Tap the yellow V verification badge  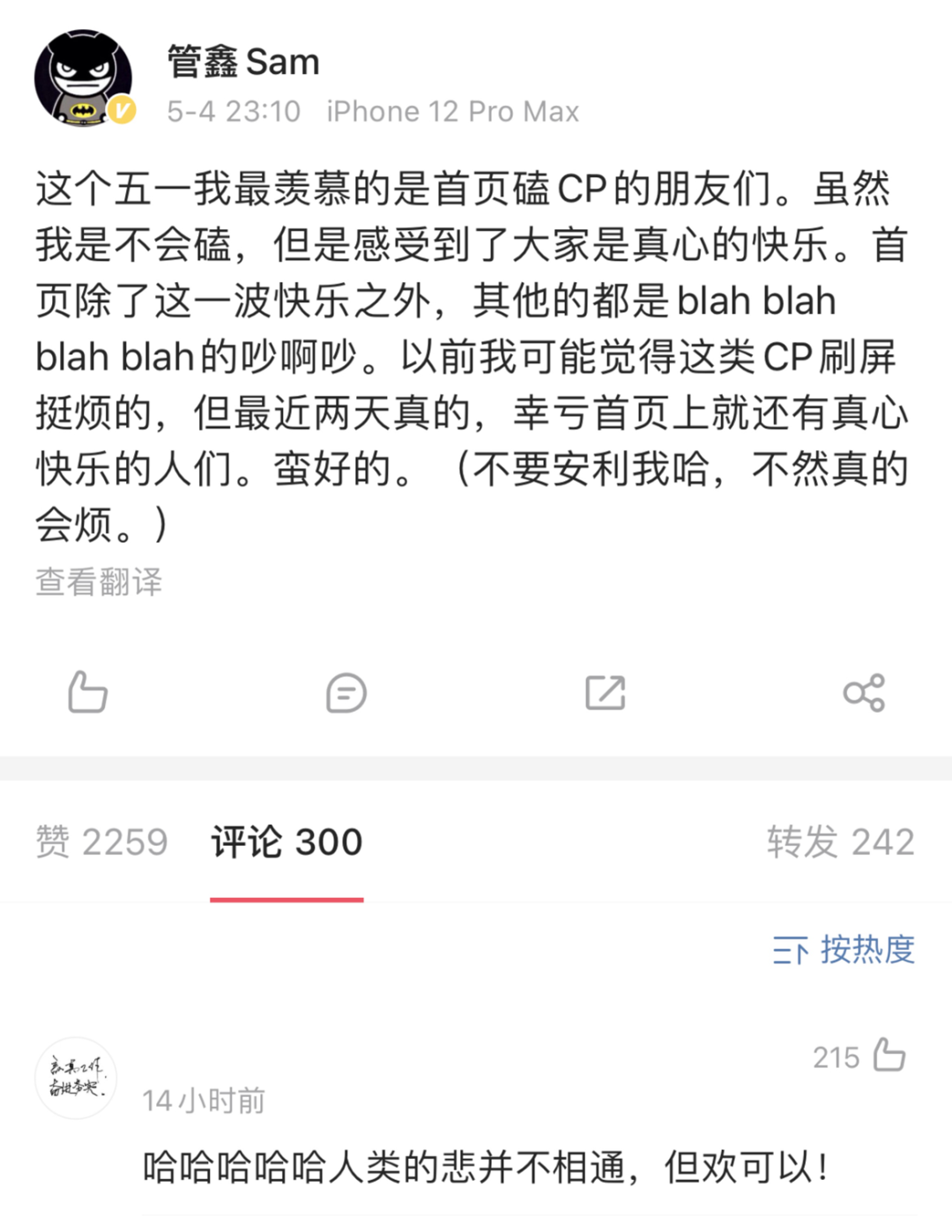pyautogui.click(x=121, y=110)
